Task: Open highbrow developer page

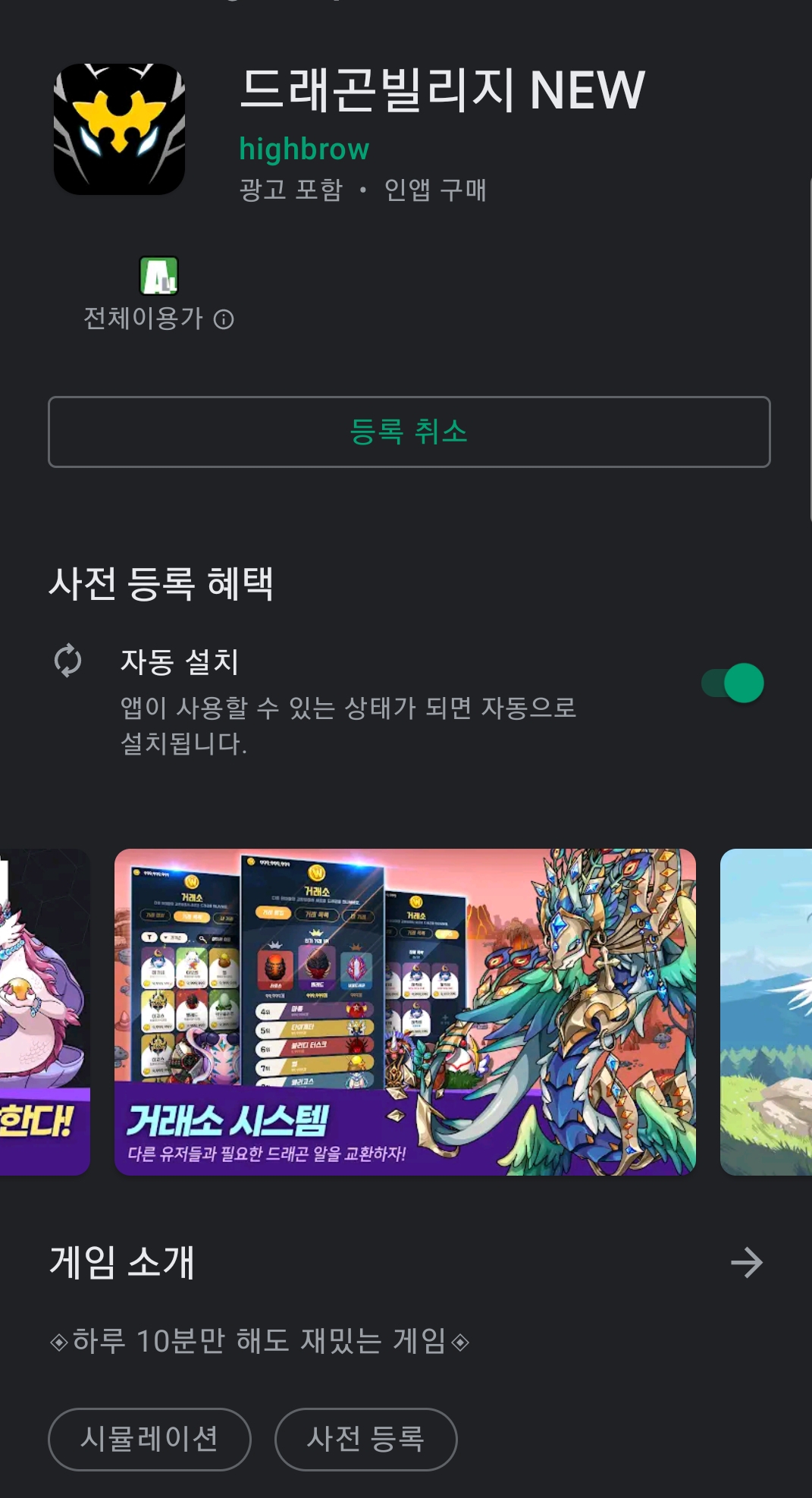Action: [x=304, y=149]
